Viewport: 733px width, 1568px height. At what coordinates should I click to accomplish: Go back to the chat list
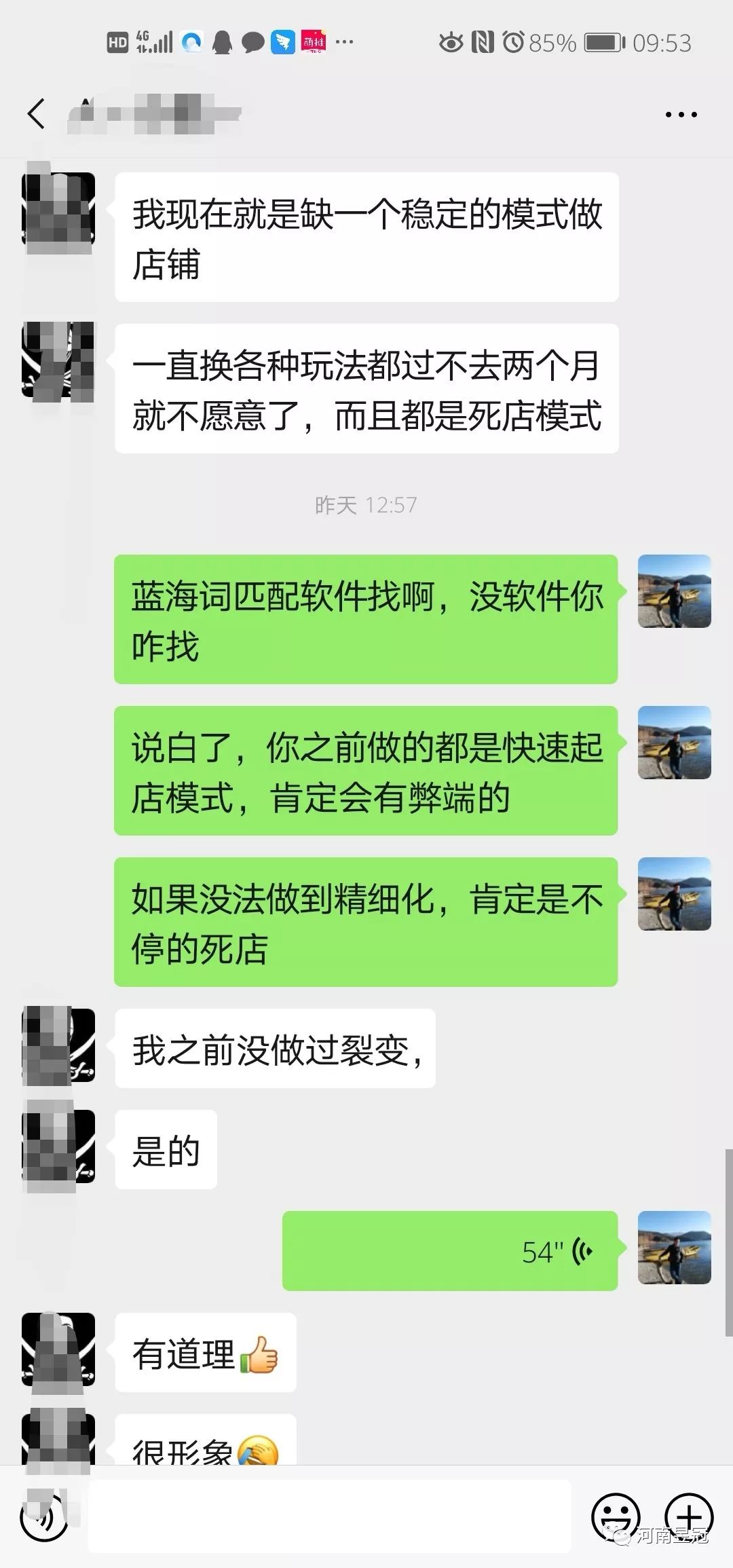click(x=37, y=113)
